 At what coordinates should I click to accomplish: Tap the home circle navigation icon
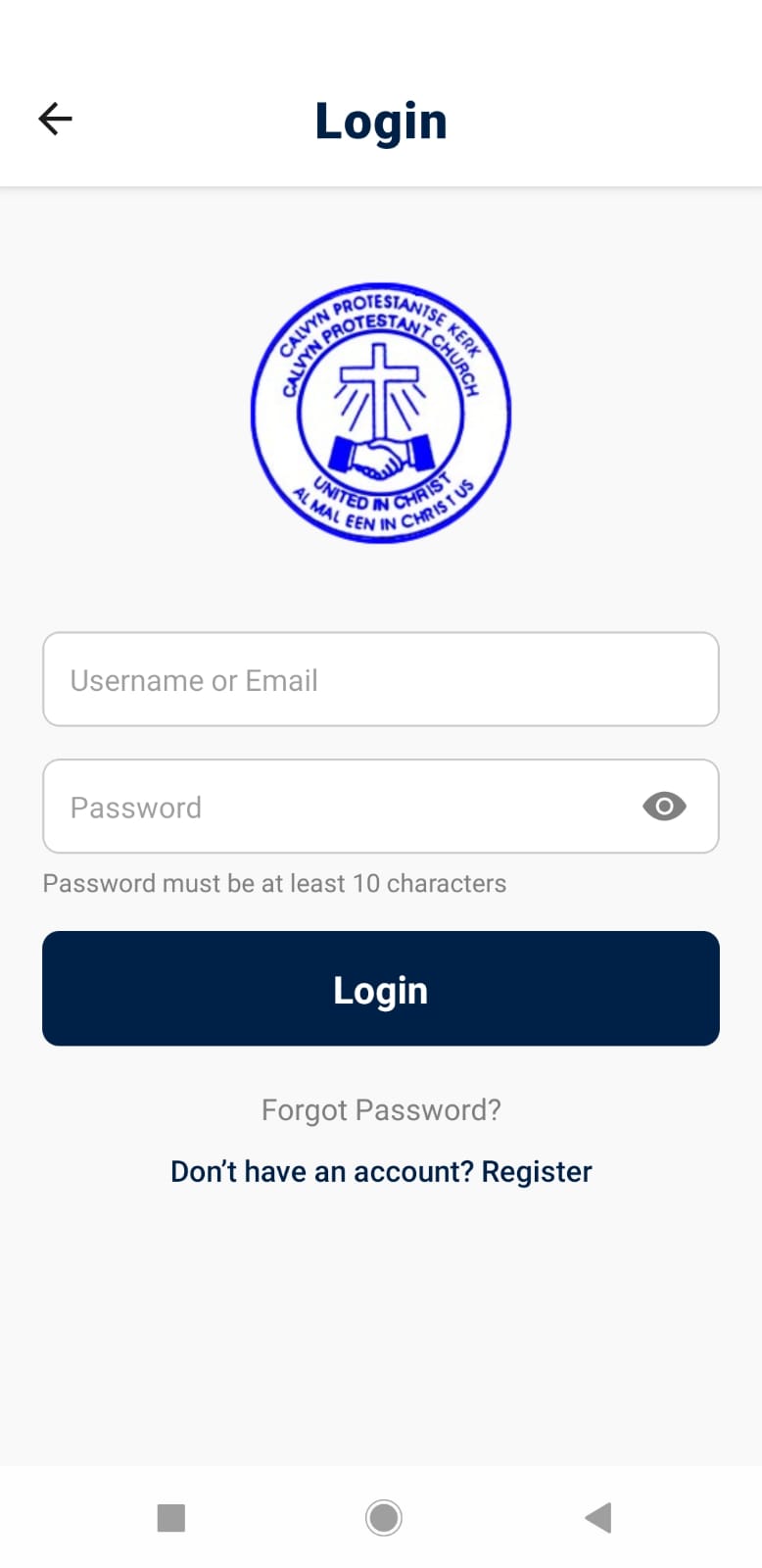tap(383, 1517)
